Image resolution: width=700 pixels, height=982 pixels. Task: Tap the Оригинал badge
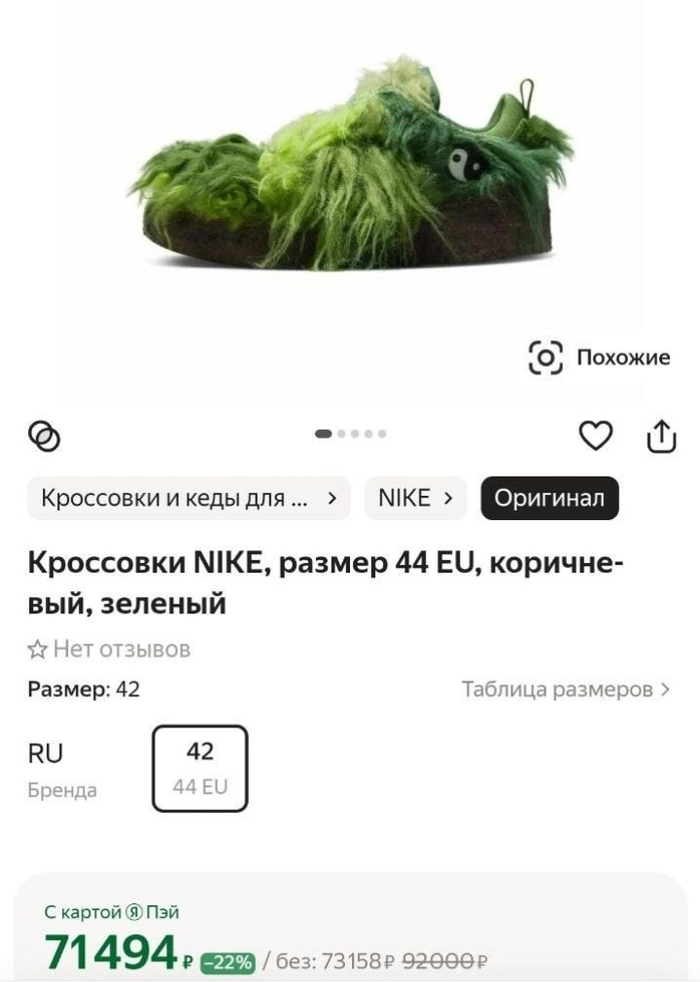click(549, 498)
